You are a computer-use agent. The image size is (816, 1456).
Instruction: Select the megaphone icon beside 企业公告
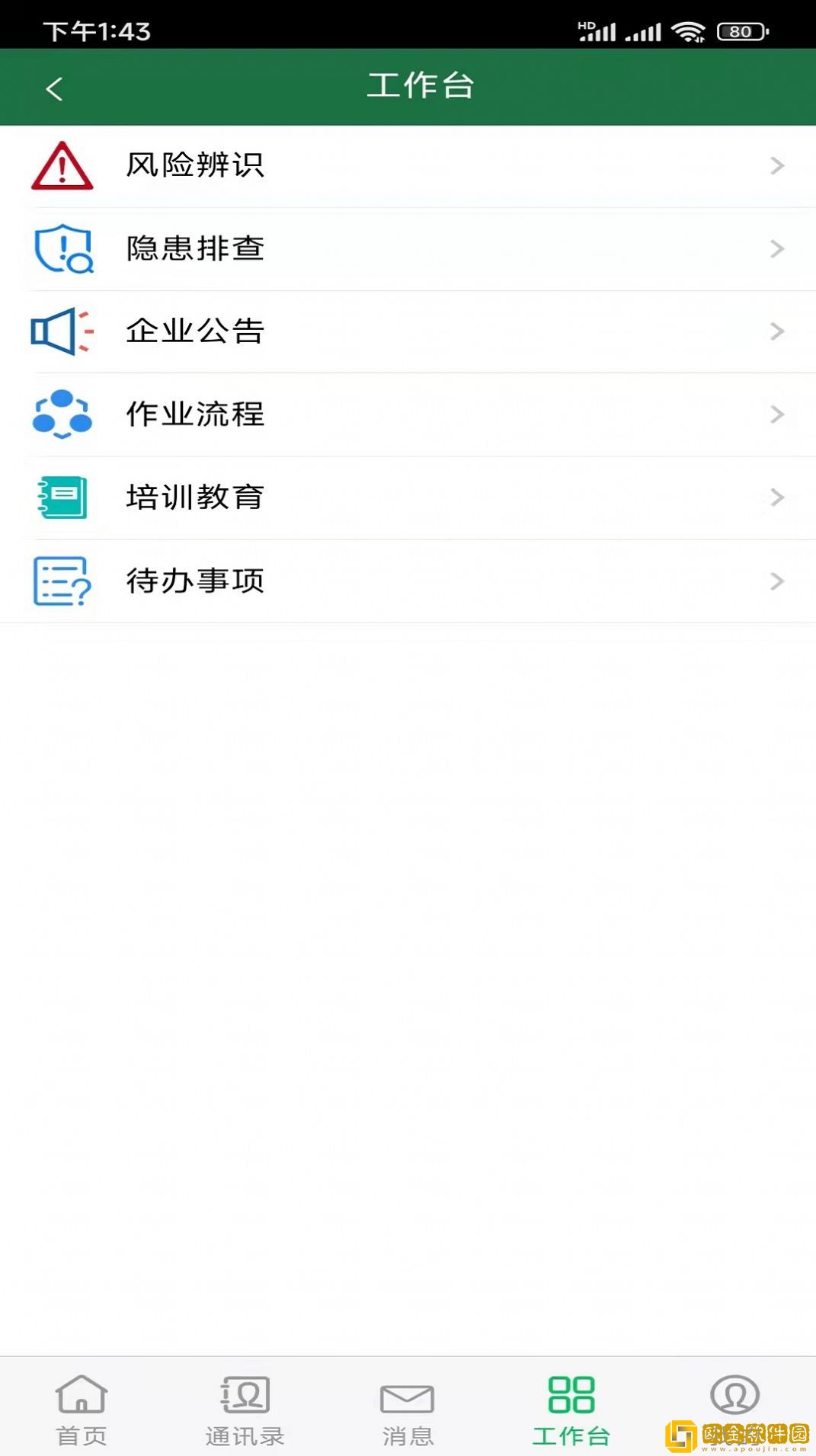pos(62,331)
